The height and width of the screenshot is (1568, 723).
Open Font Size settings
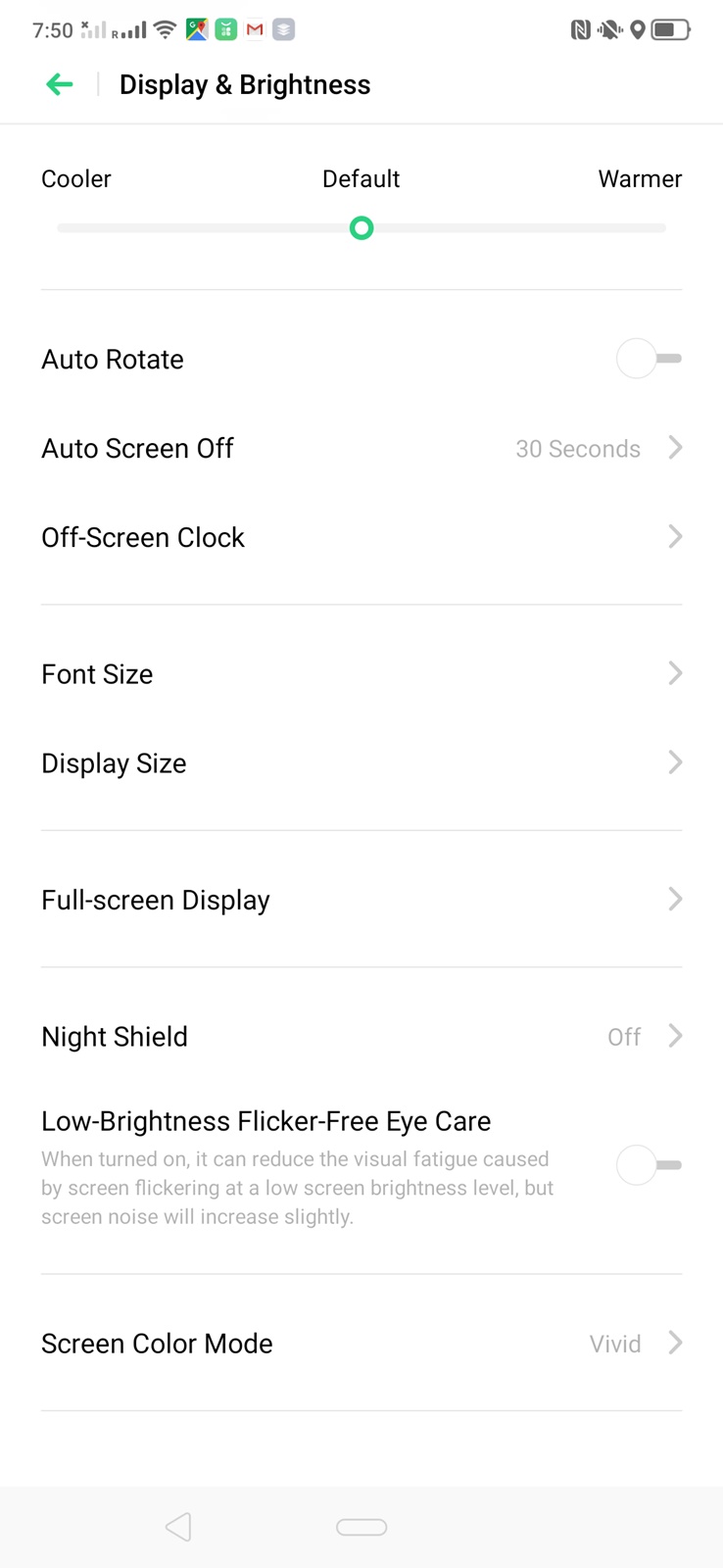(x=361, y=674)
